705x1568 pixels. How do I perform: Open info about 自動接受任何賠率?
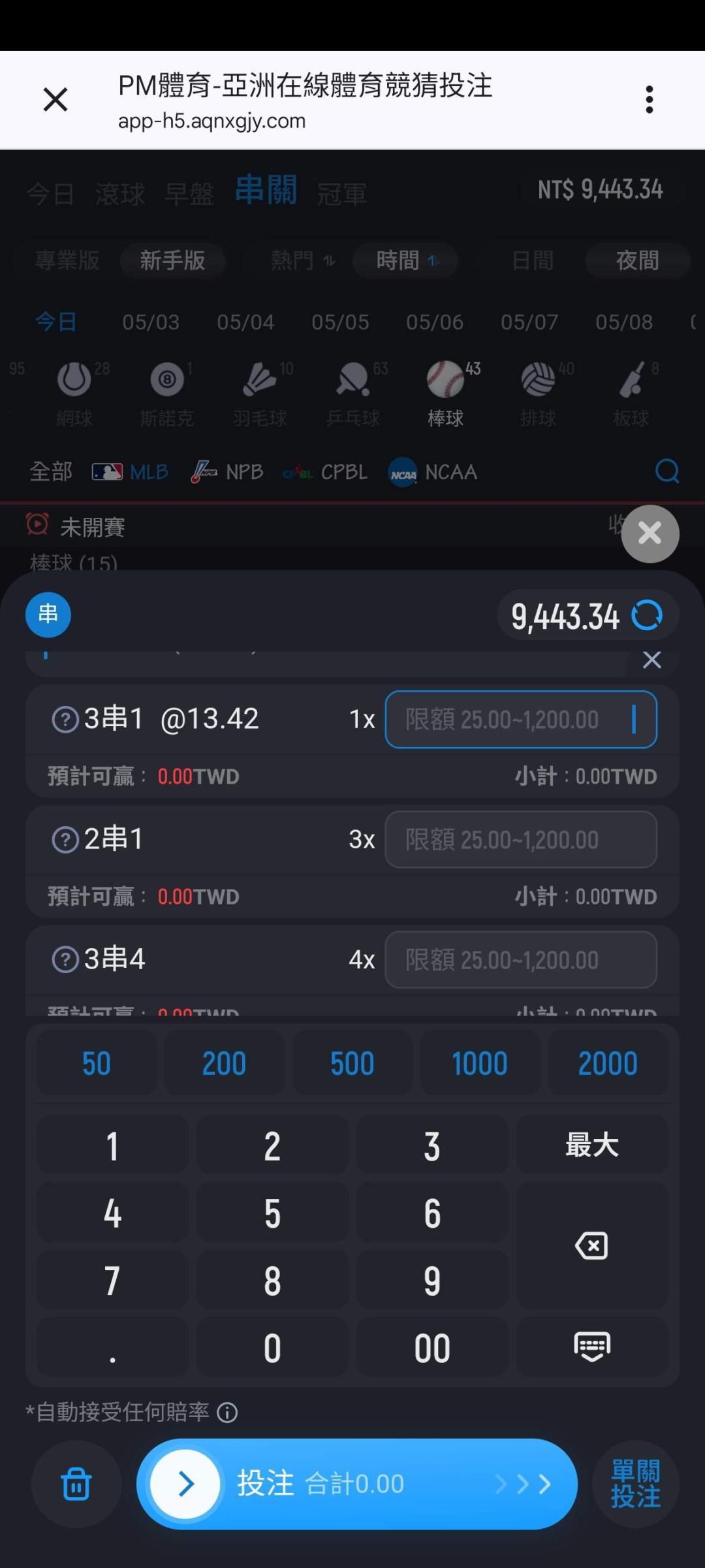point(227,1413)
